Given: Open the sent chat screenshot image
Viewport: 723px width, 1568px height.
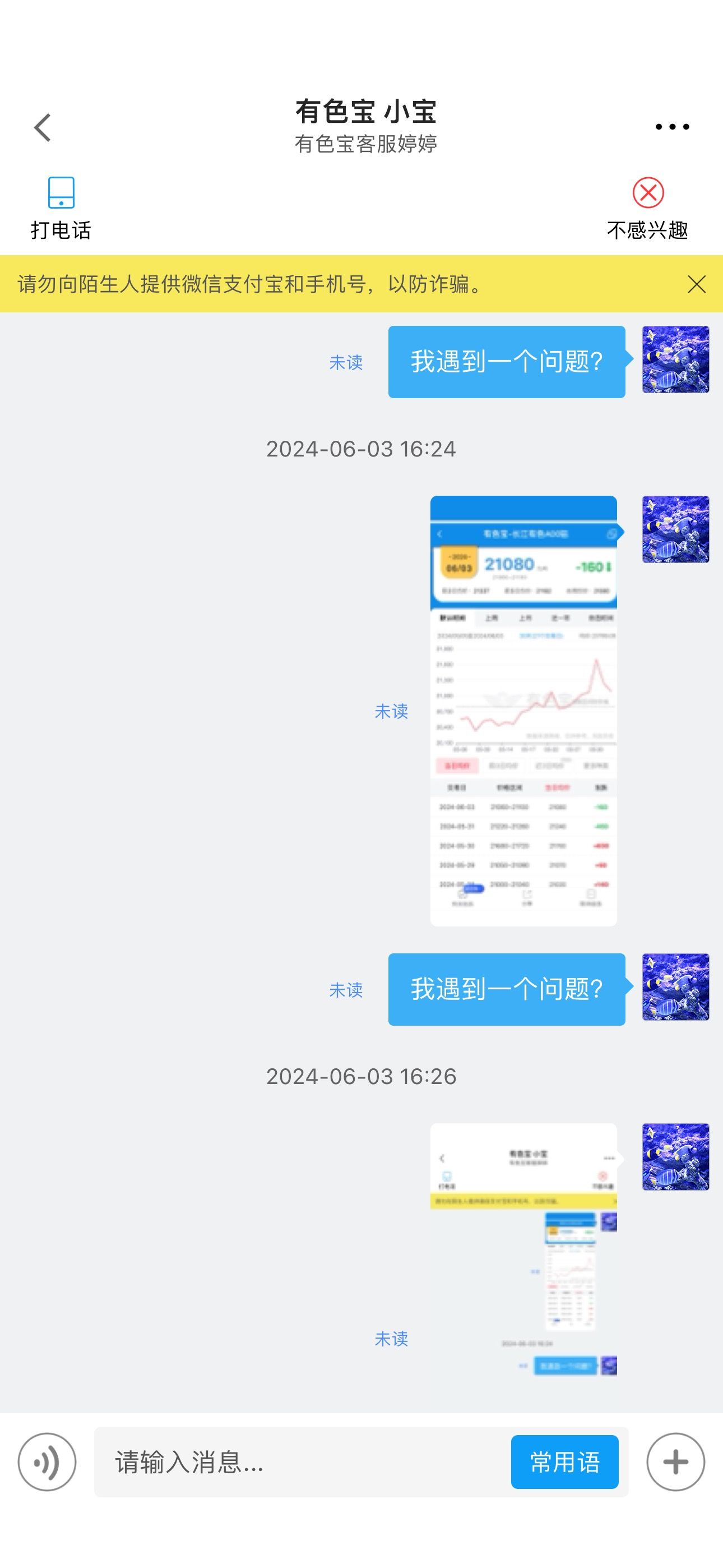Looking at the screenshot, I should [x=523, y=1253].
